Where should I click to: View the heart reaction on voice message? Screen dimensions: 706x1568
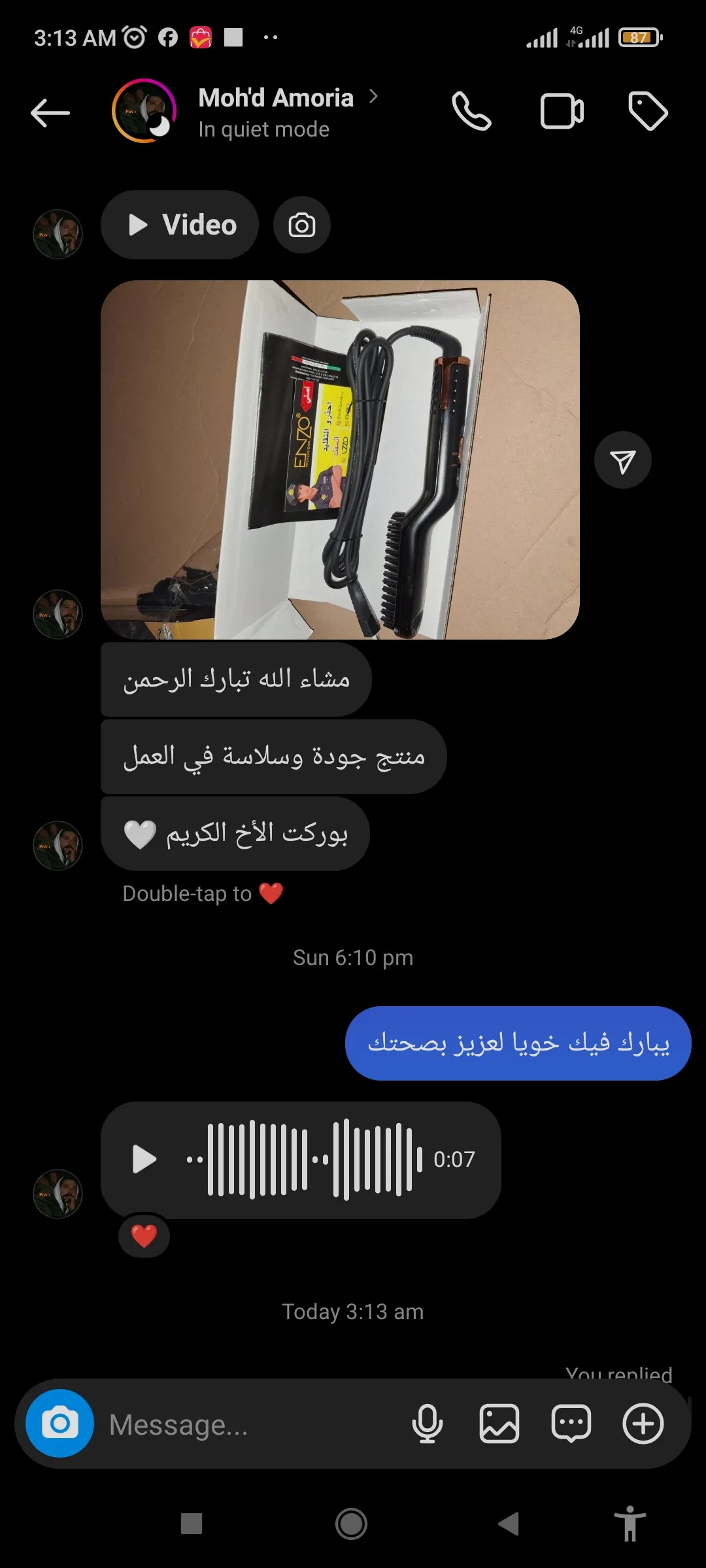click(144, 1236)
